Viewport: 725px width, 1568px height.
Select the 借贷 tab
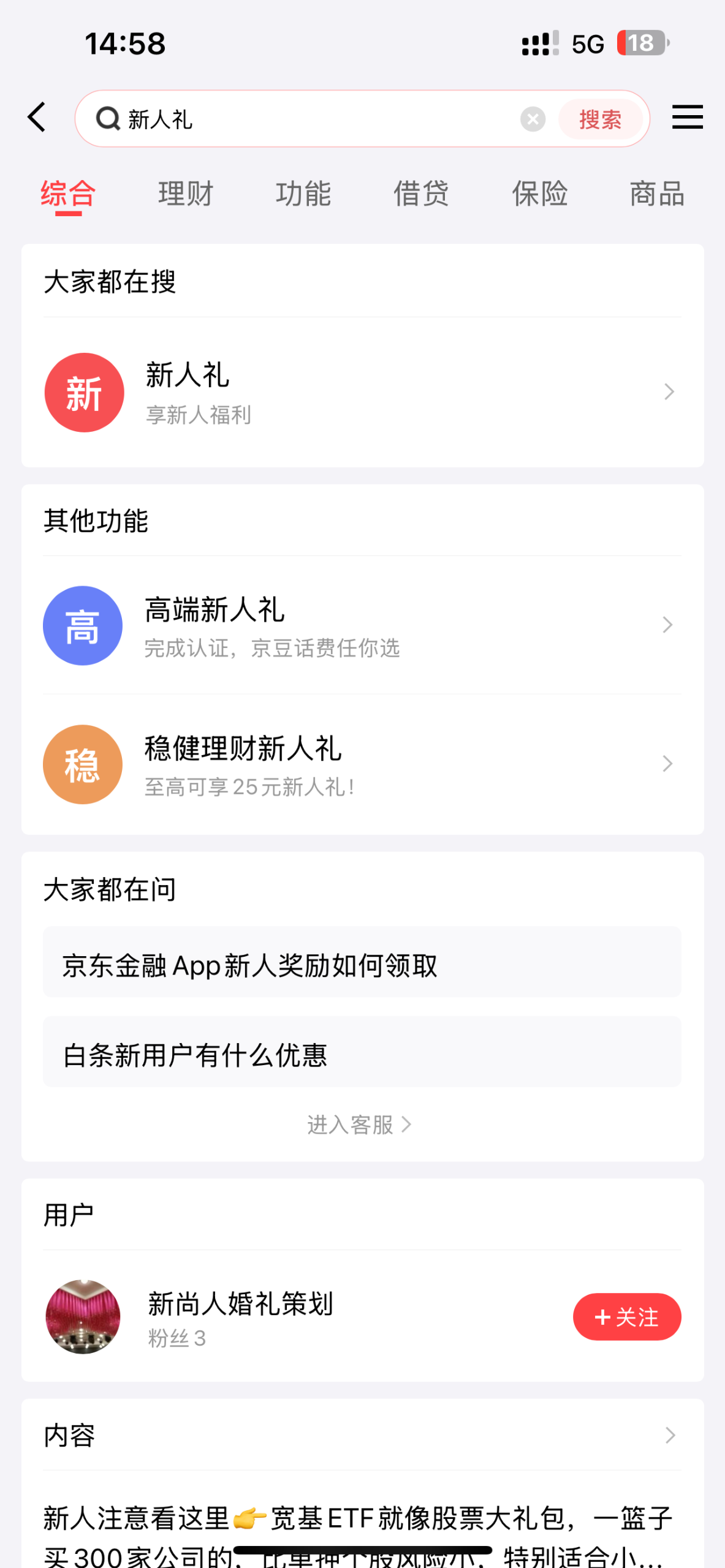pyautogui.click(x=421, y=194)
